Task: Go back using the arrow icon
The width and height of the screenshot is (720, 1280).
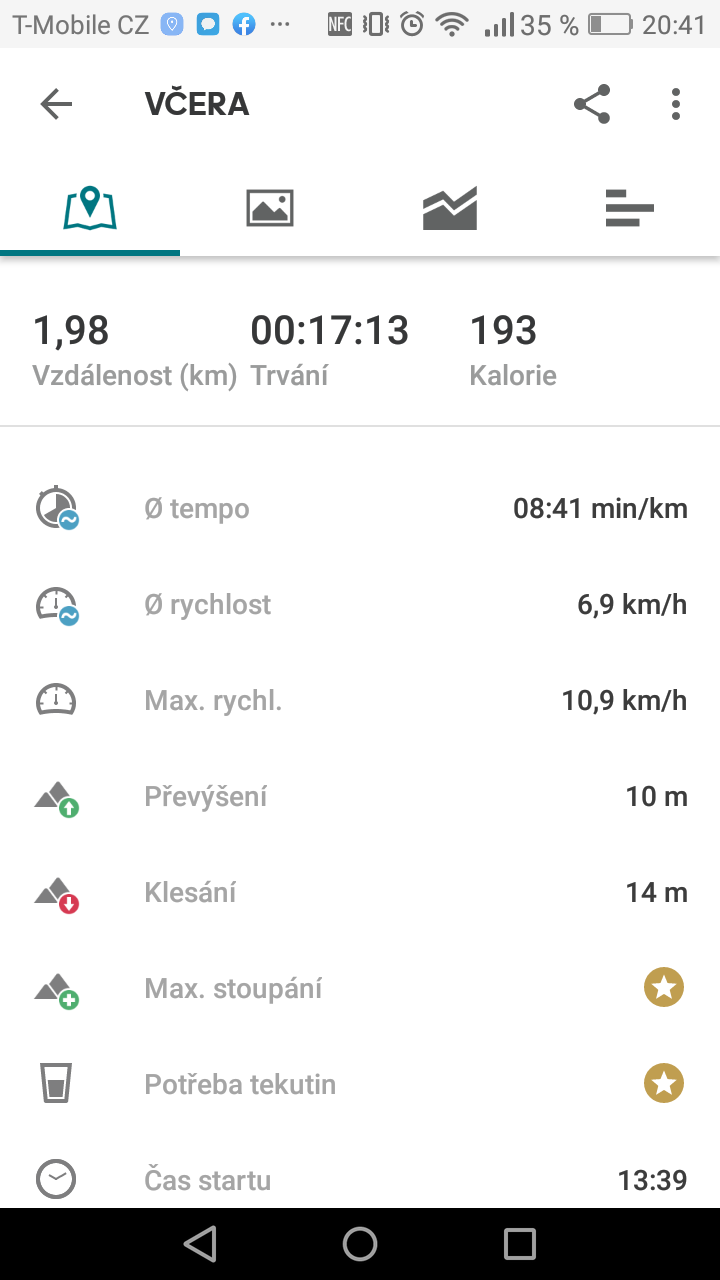Action: coord(56,104)
